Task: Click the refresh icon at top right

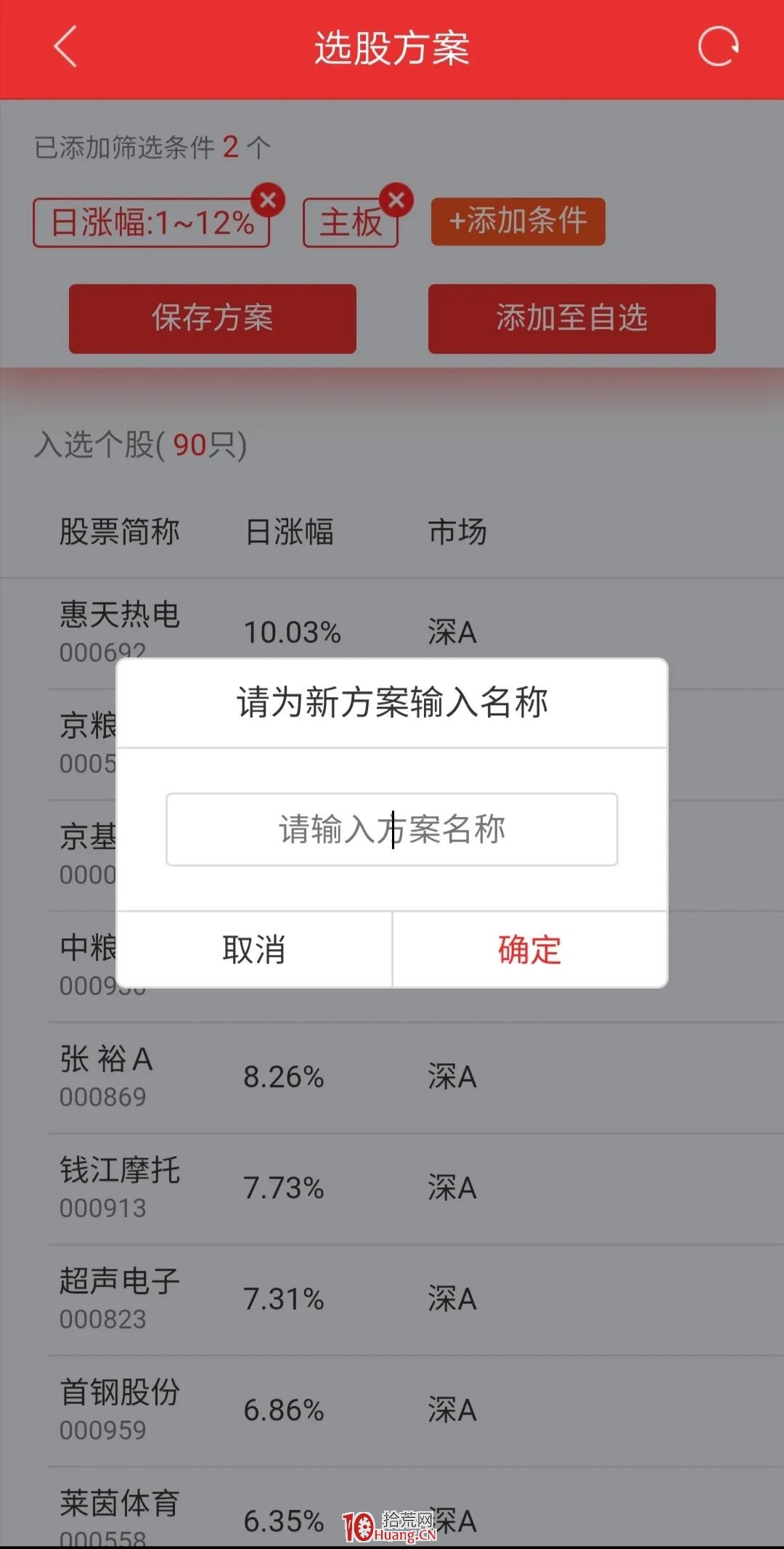Action: (717, 46)
